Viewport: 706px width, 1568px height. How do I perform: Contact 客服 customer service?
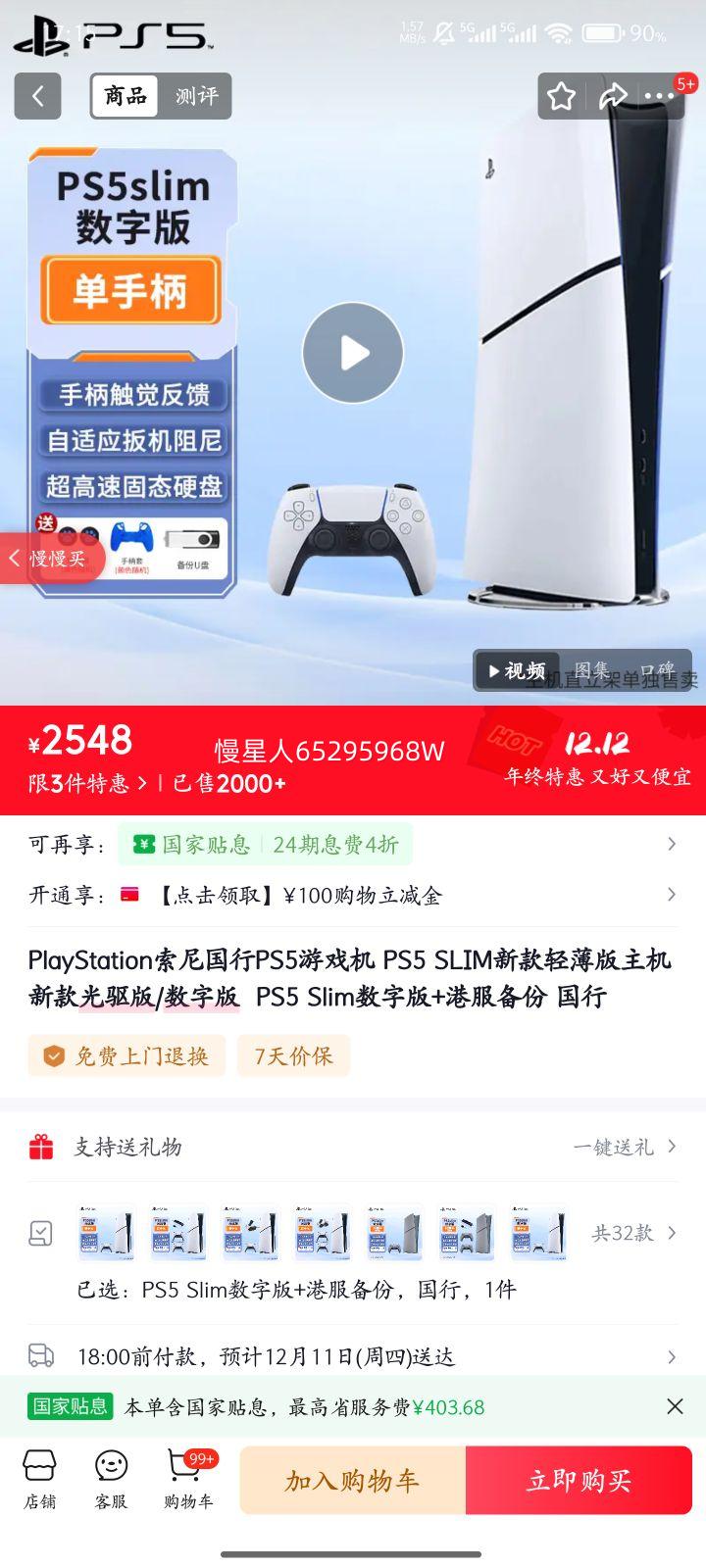pyautogui.click(x=110, y=1480)
